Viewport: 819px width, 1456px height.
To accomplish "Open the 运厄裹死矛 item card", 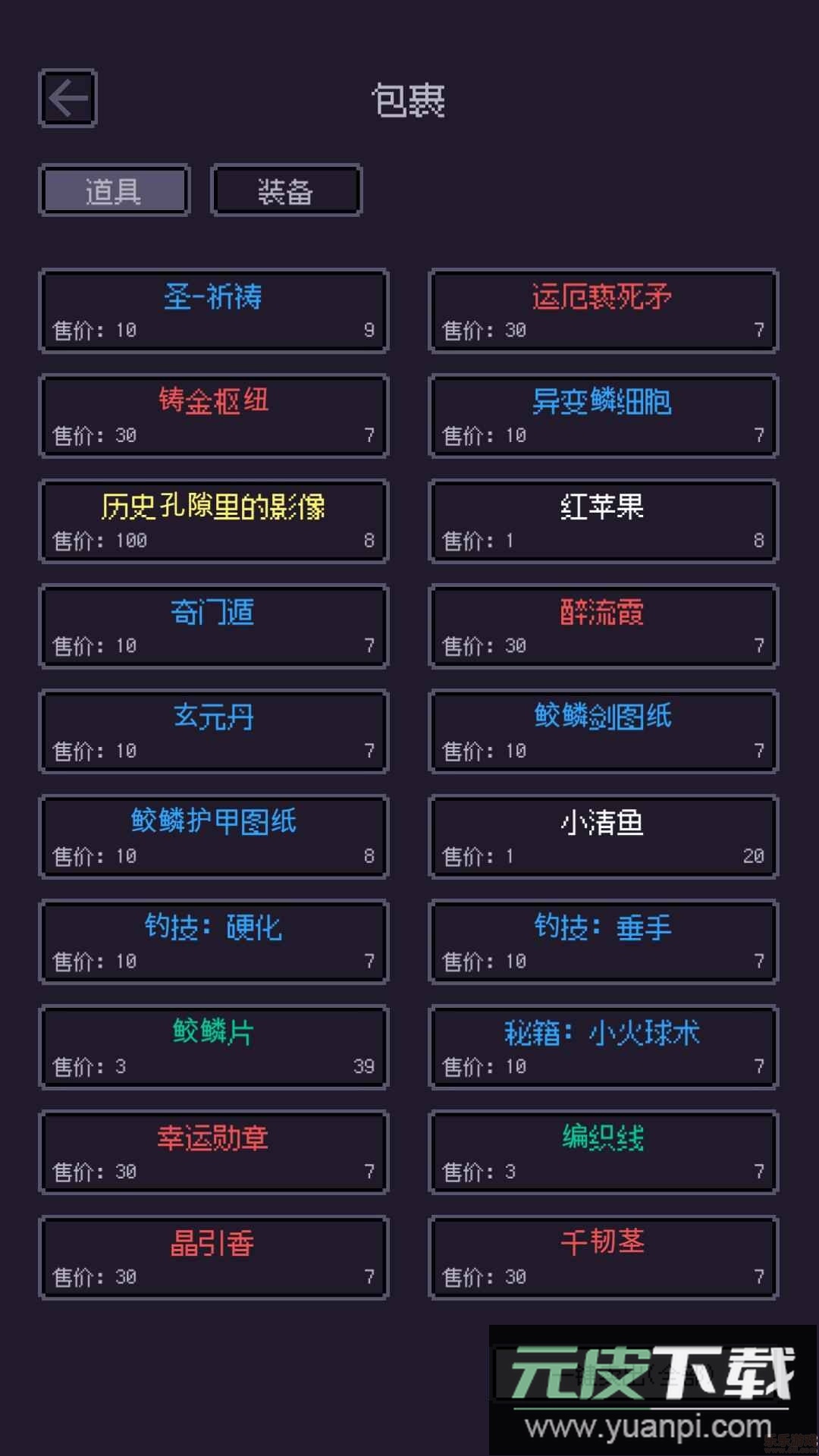I will [603, 310].
